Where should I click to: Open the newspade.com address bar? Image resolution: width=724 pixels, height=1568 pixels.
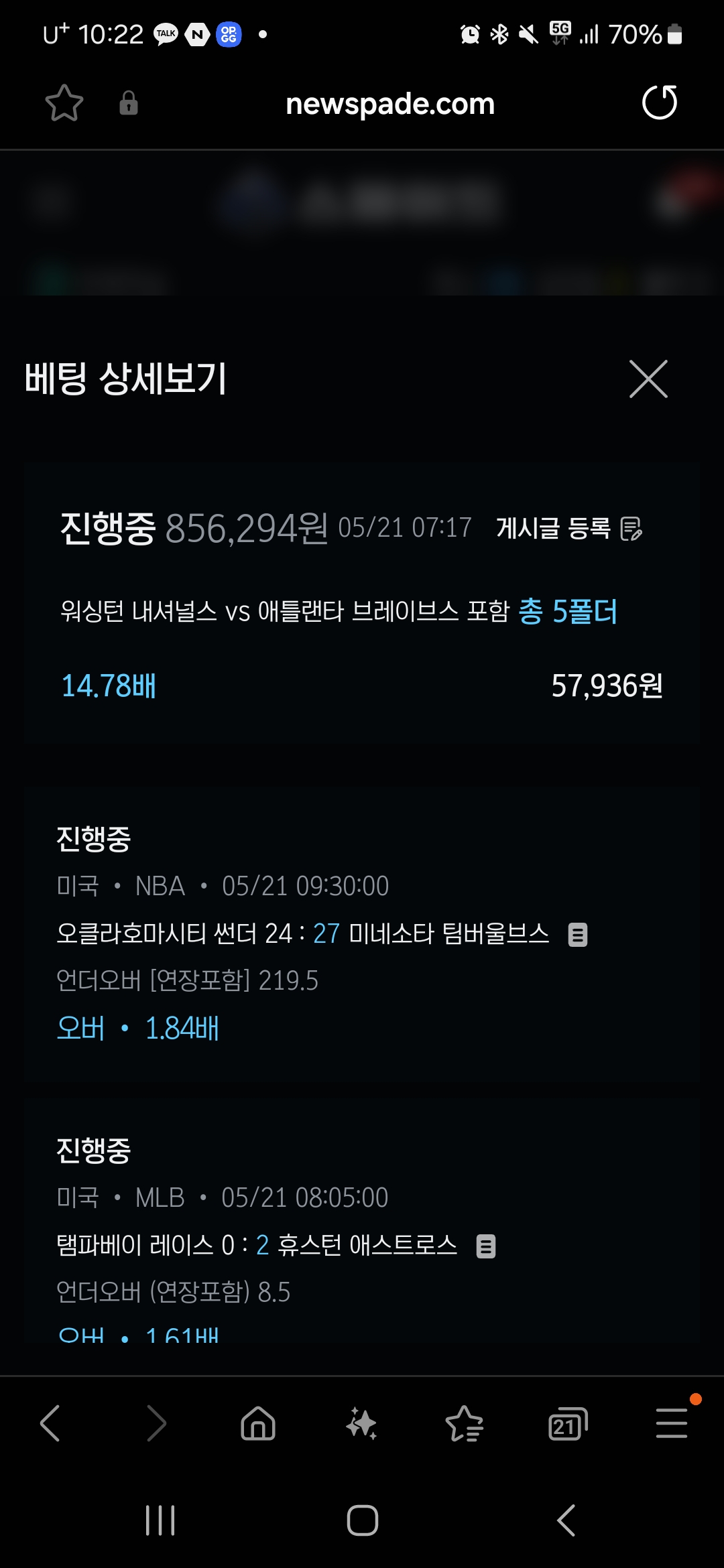(389, 104)
